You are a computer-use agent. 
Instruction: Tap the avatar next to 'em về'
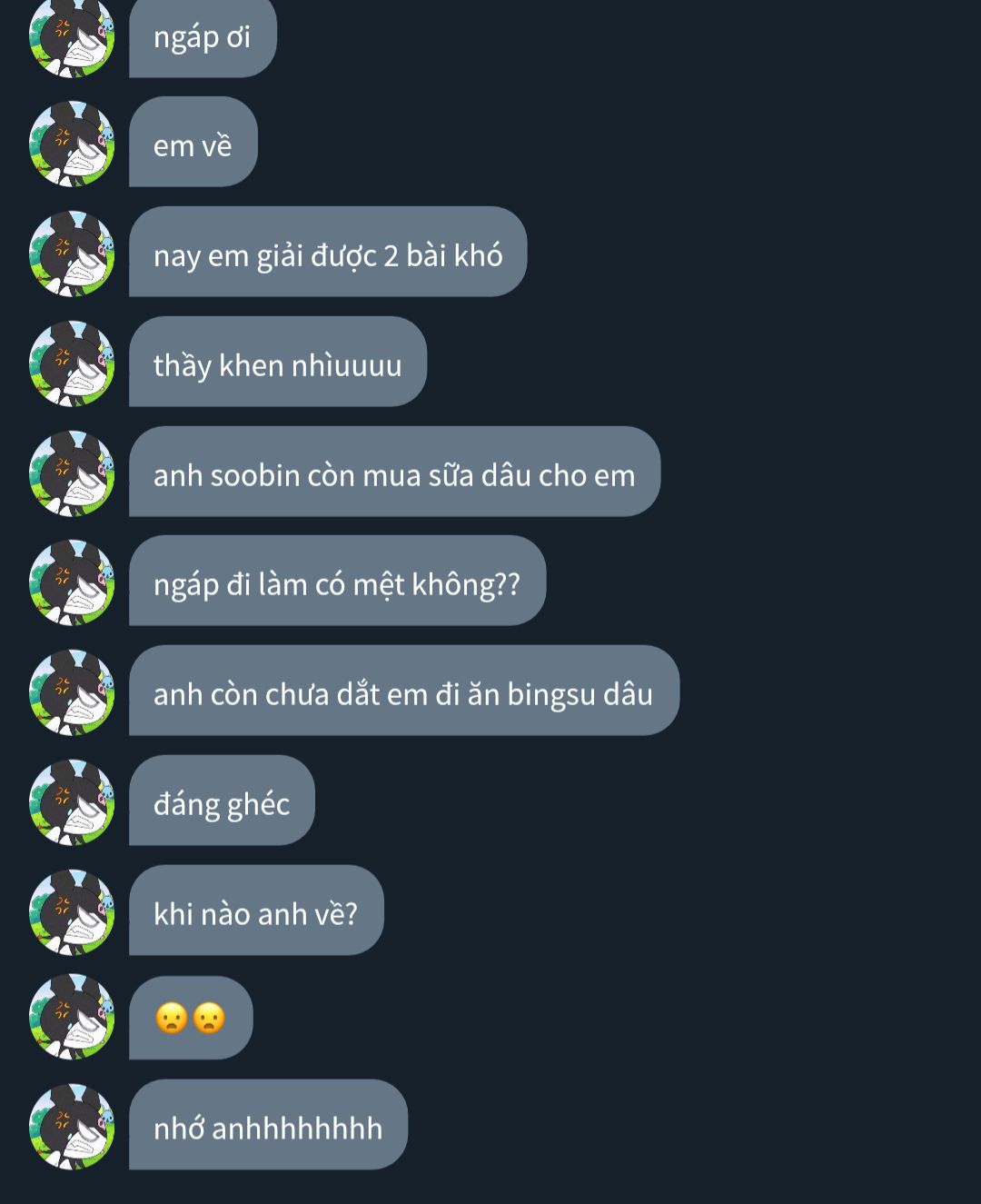tap(73, 144)
